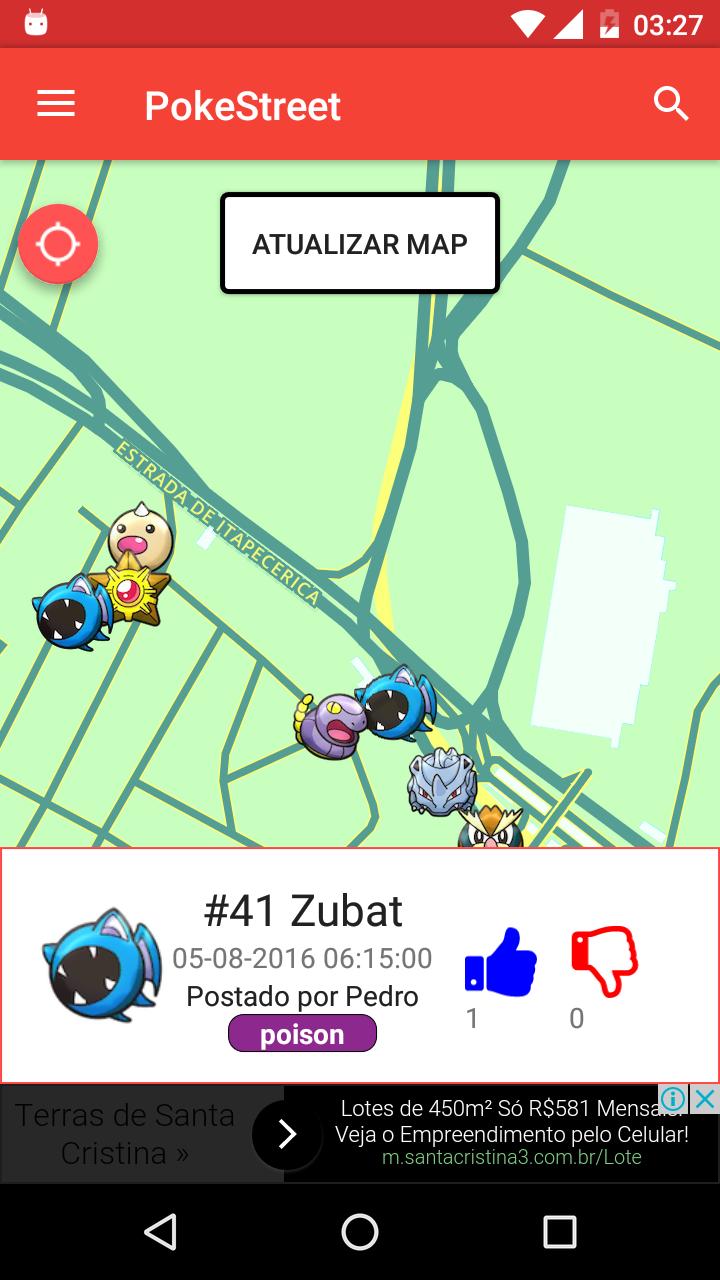Give the Zubat sighting a thumbs up

[x=500, y=962]
